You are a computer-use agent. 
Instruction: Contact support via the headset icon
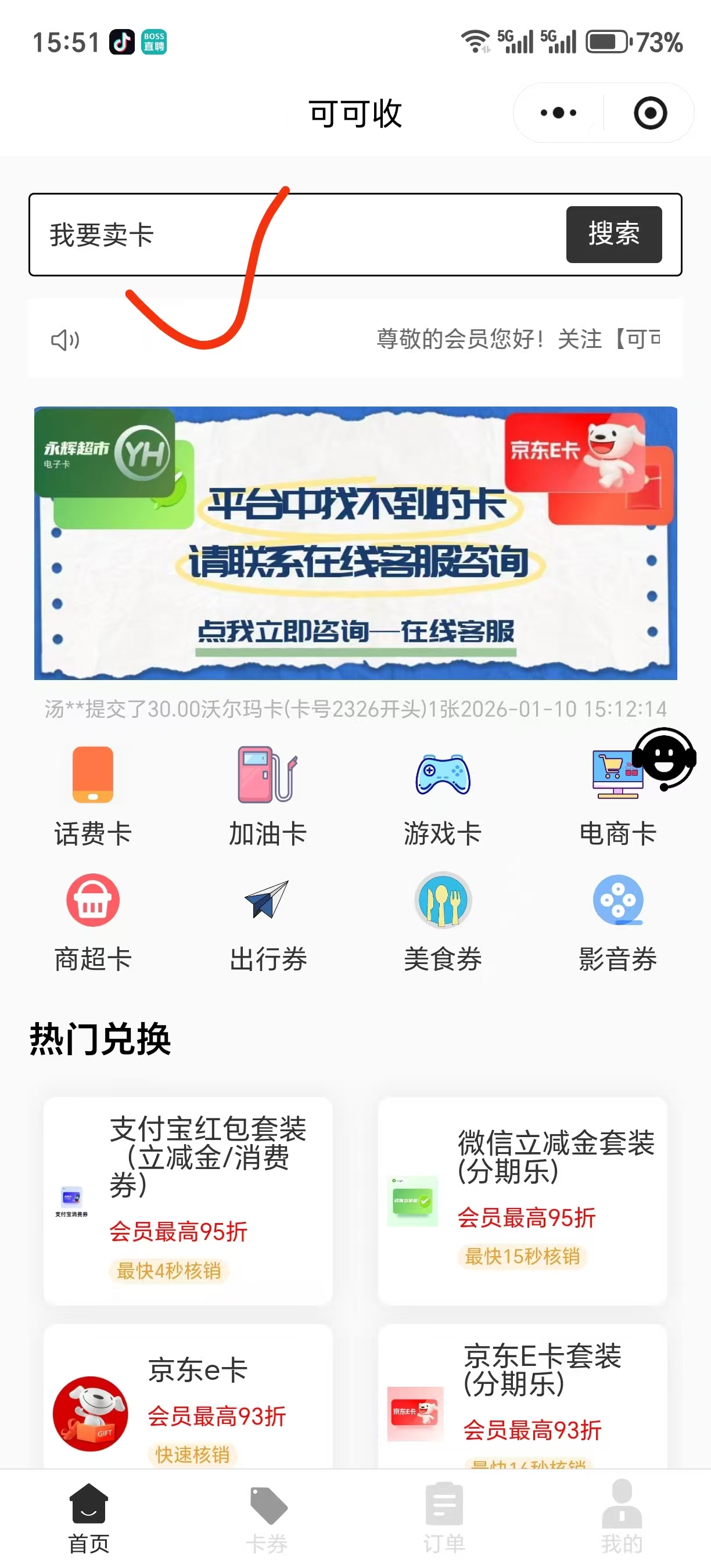tap(665, 758)
